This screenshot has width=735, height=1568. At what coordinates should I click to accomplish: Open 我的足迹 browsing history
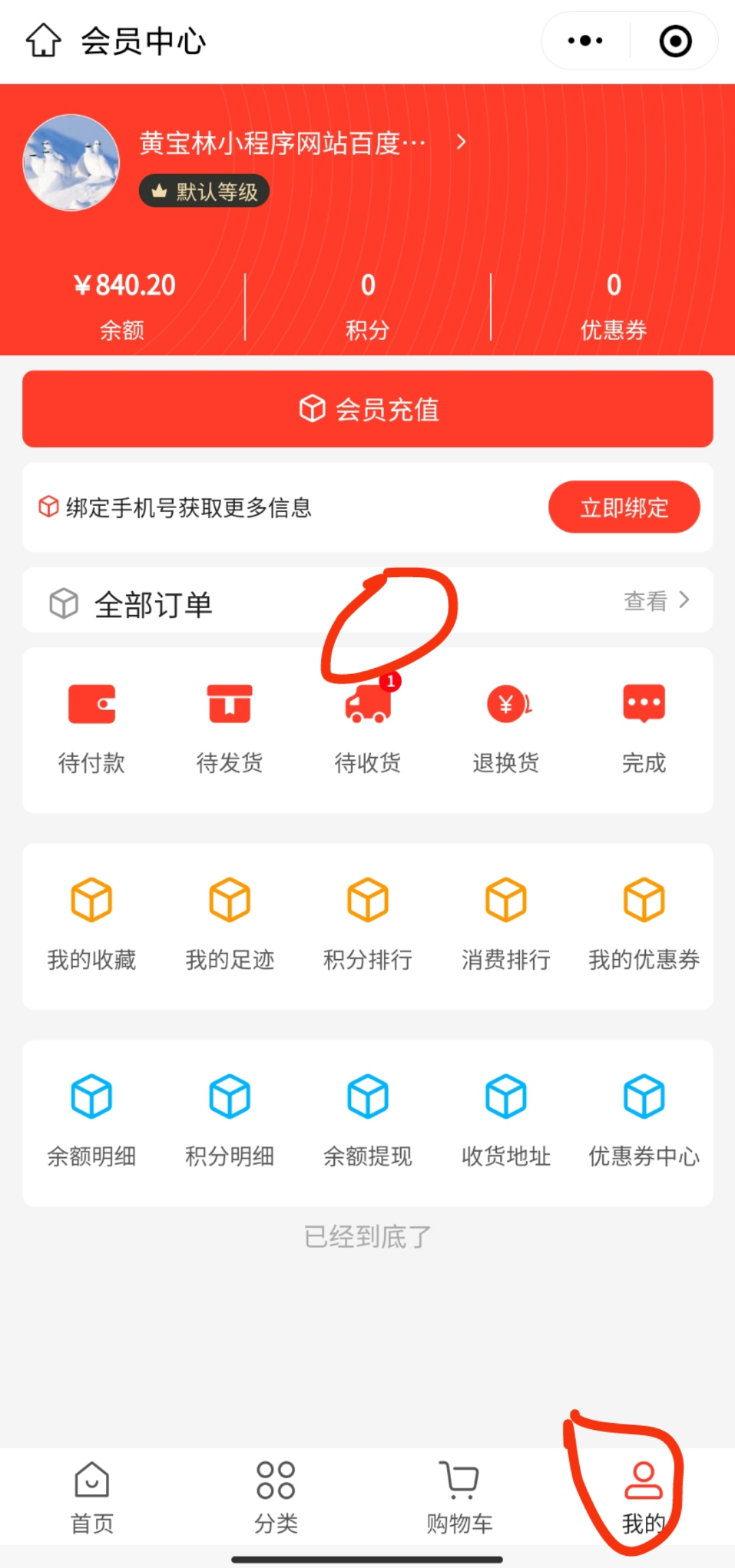coord(229,924)
